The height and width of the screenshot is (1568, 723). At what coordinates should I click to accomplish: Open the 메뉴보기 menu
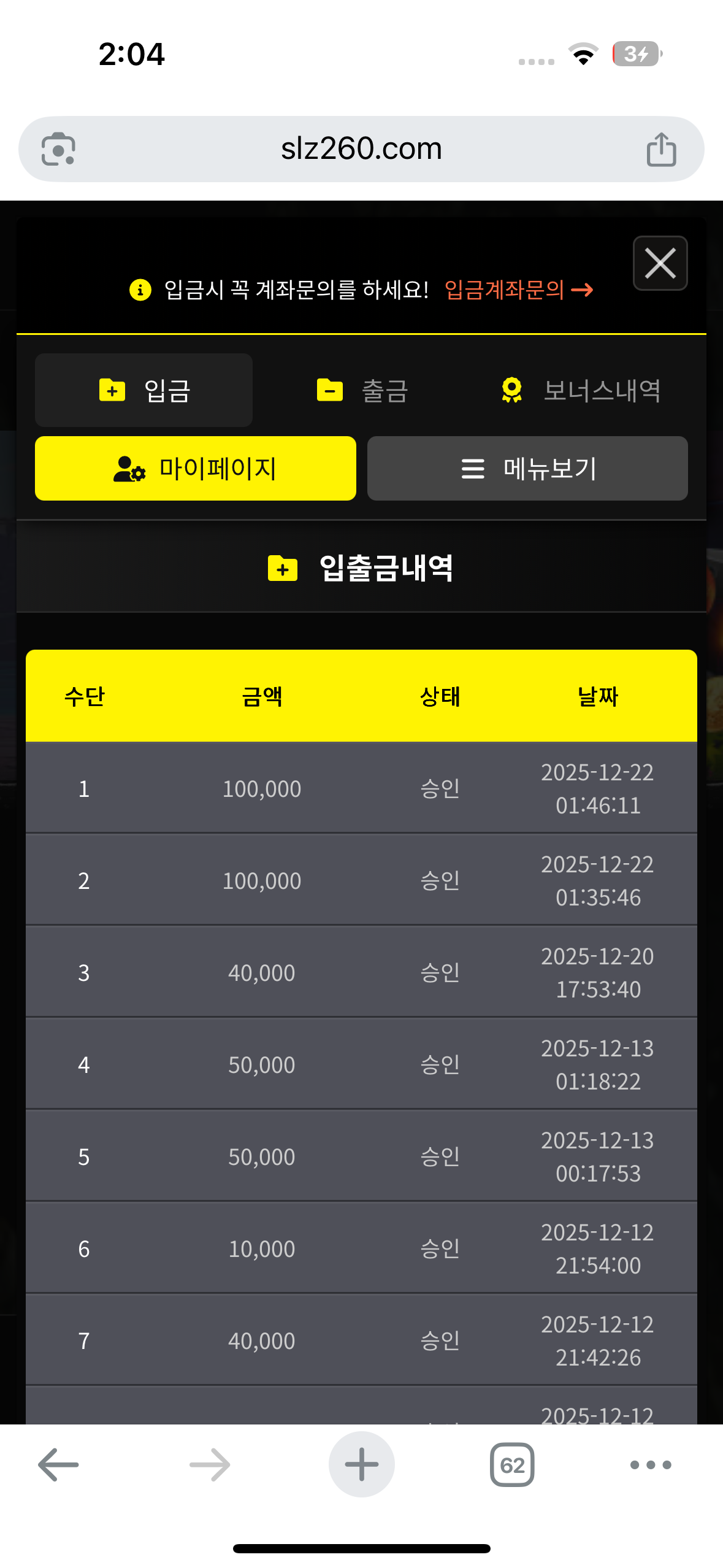tap(527, 469)
